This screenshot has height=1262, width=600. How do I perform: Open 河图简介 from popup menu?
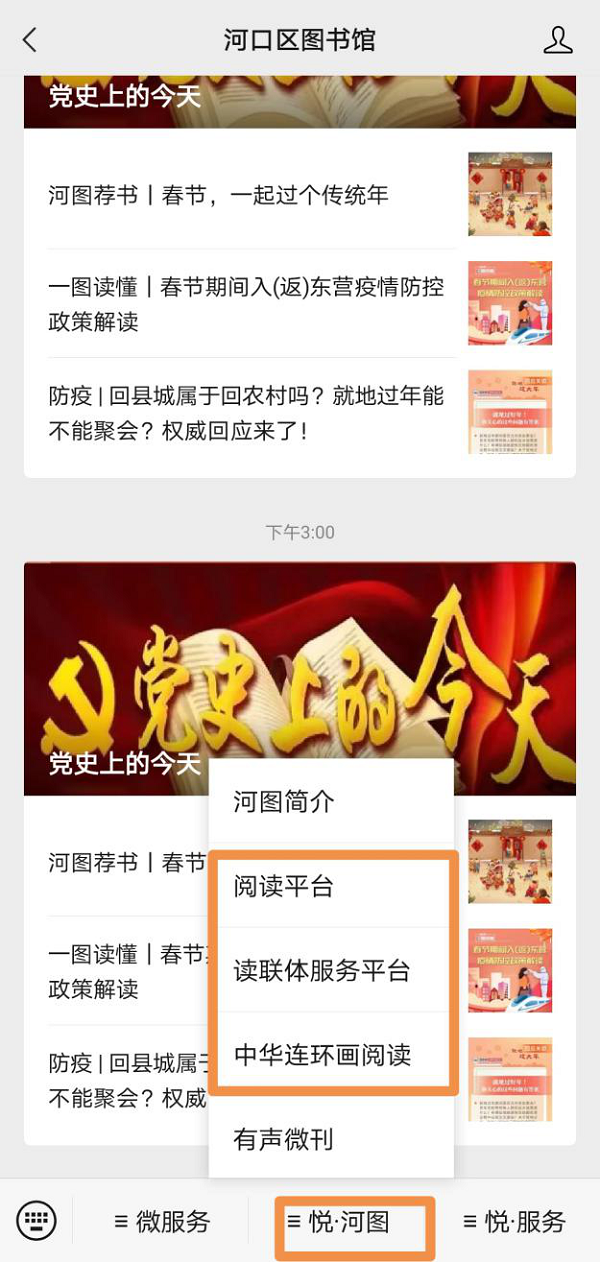pyautogui.click(x=284, y=801)
